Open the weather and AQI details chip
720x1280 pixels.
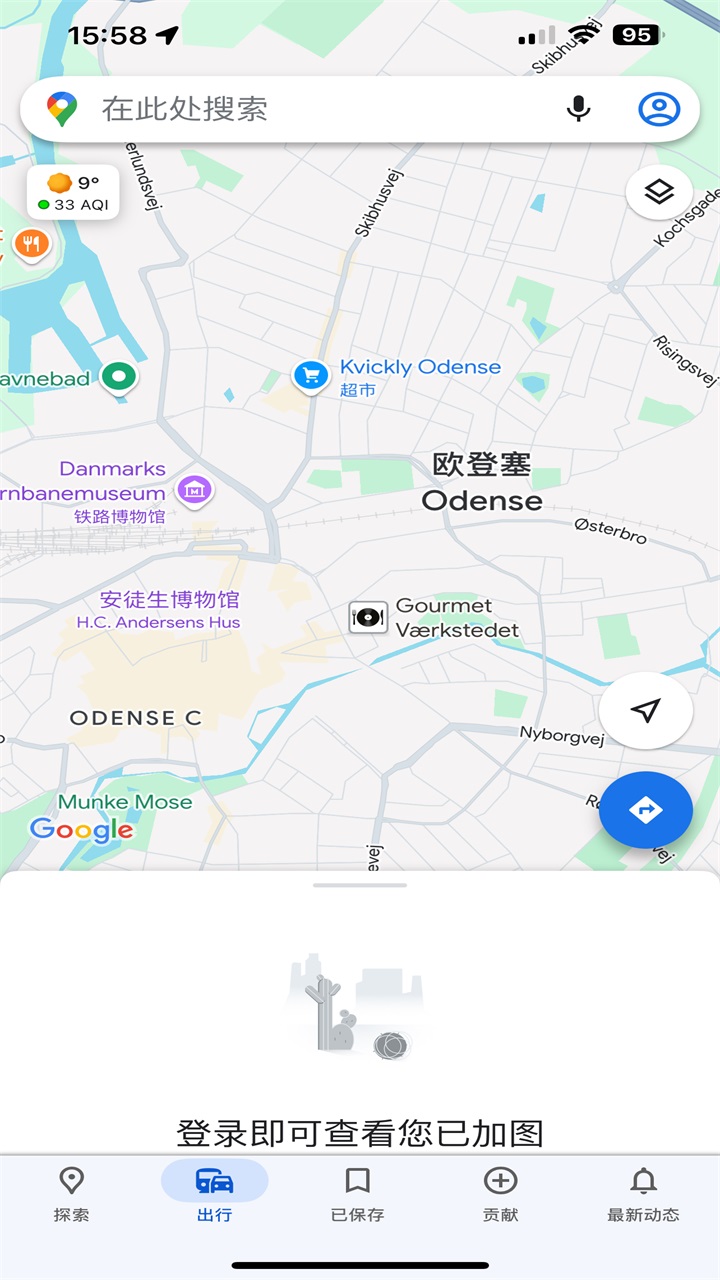[x=73, y=190]
